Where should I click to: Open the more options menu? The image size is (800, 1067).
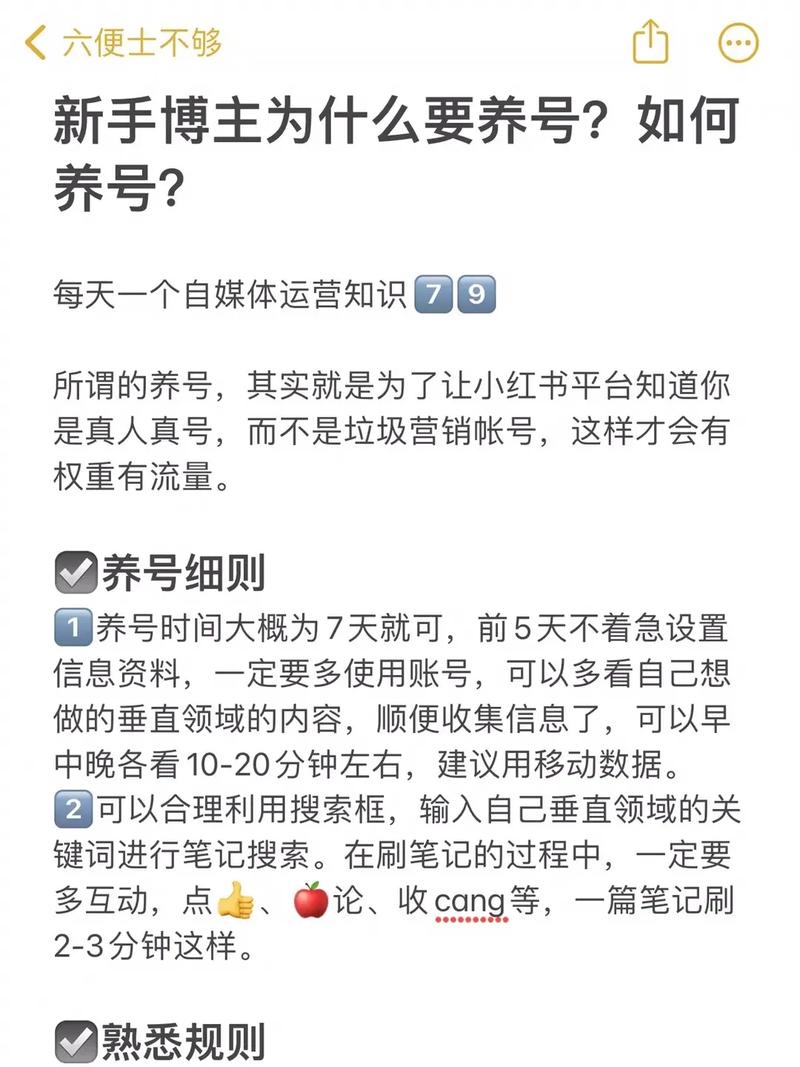[739, 43]
